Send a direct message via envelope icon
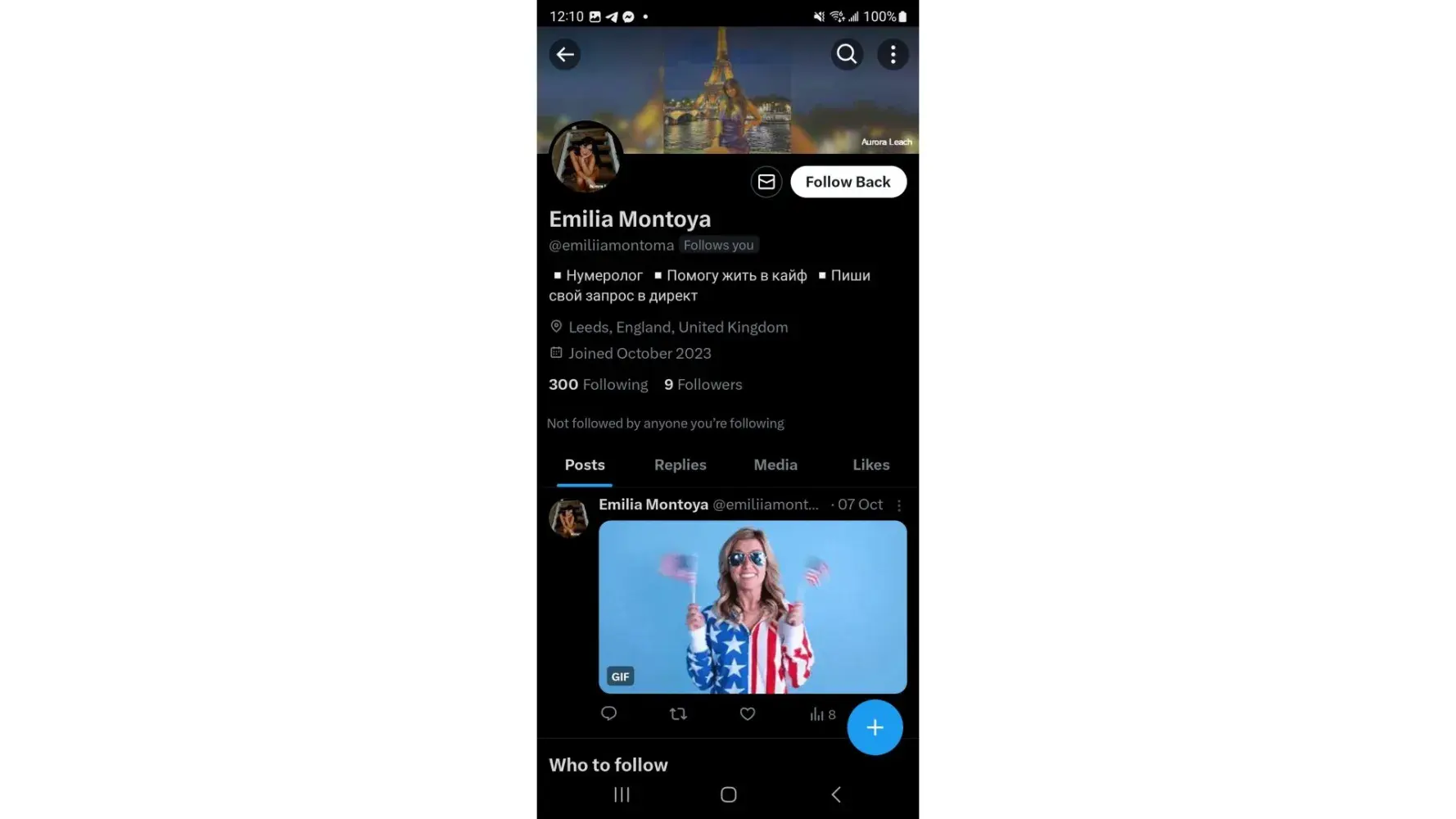This screenshot has width=1456, height=819. [766, 182]
